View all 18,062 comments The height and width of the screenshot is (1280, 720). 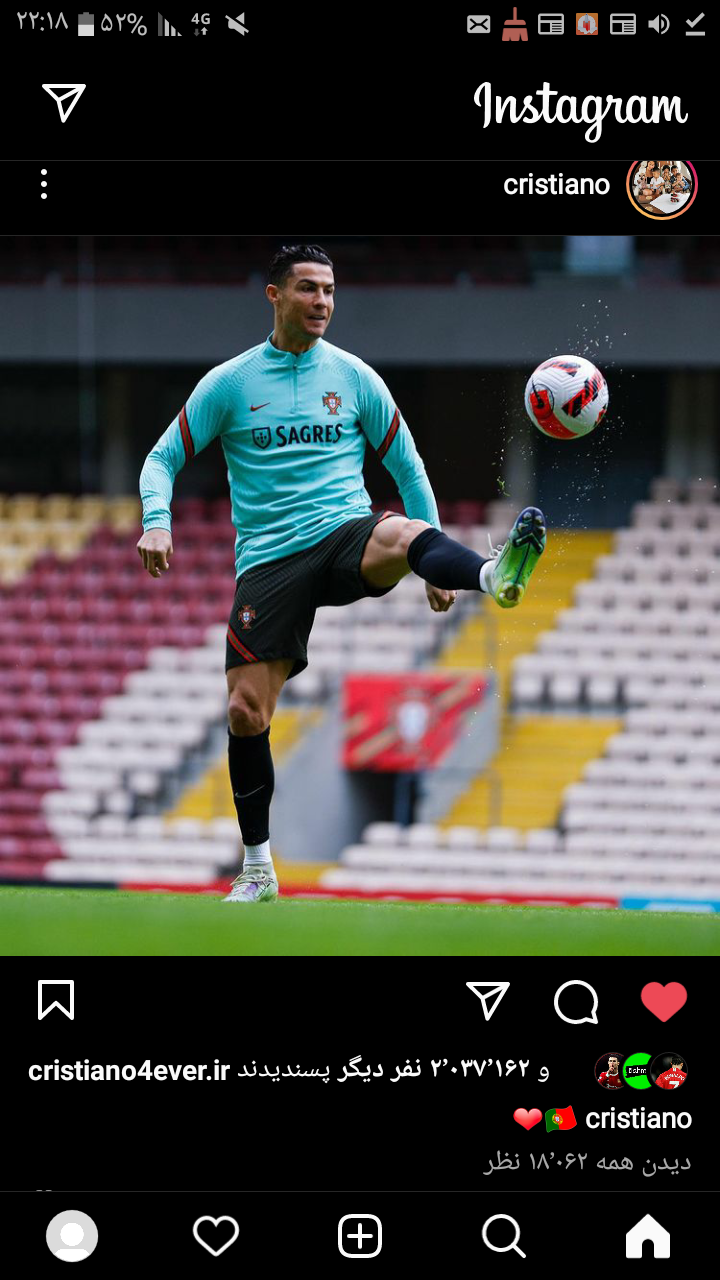(587, 1162)
